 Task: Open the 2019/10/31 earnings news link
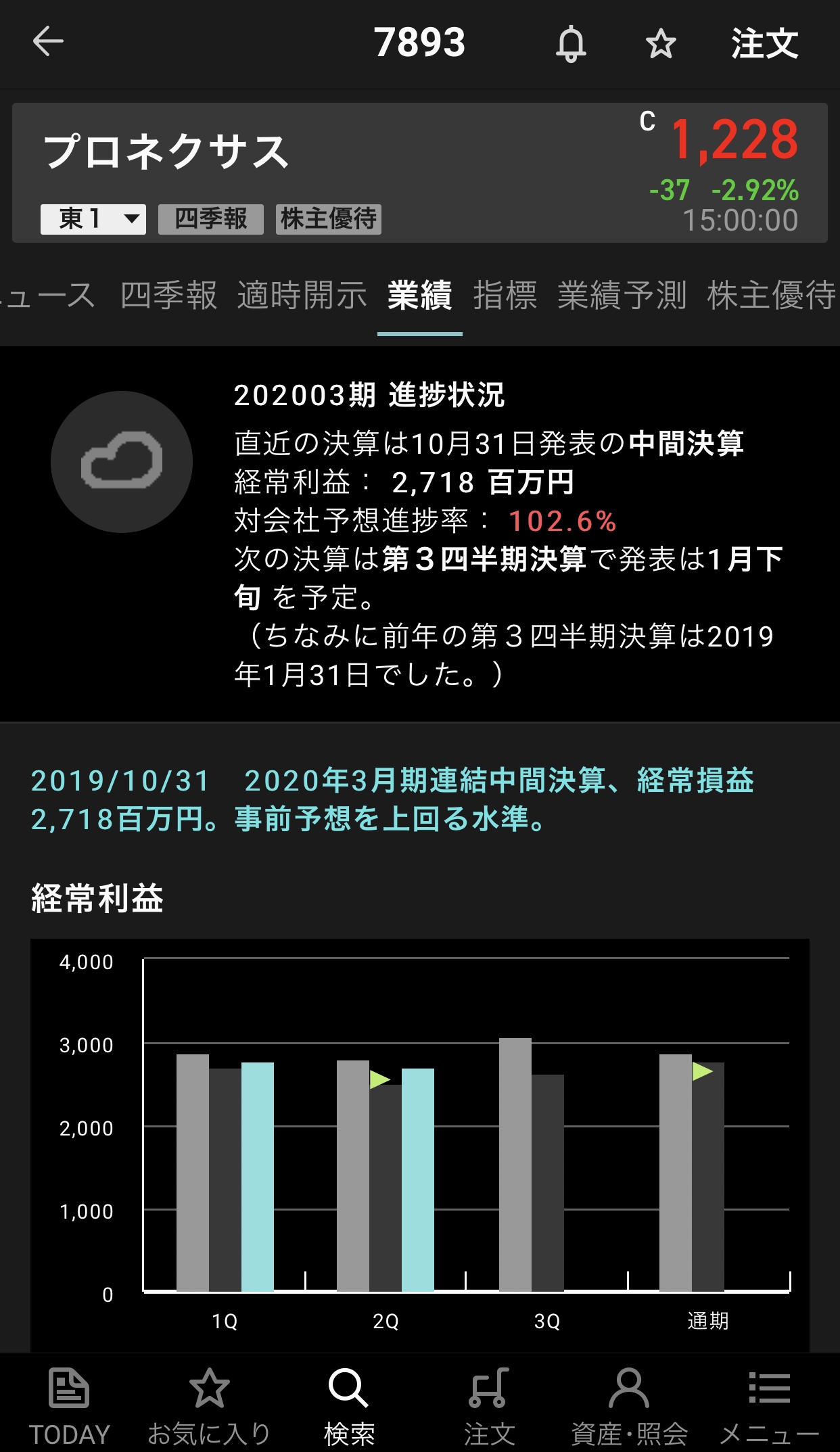point(392,799)
